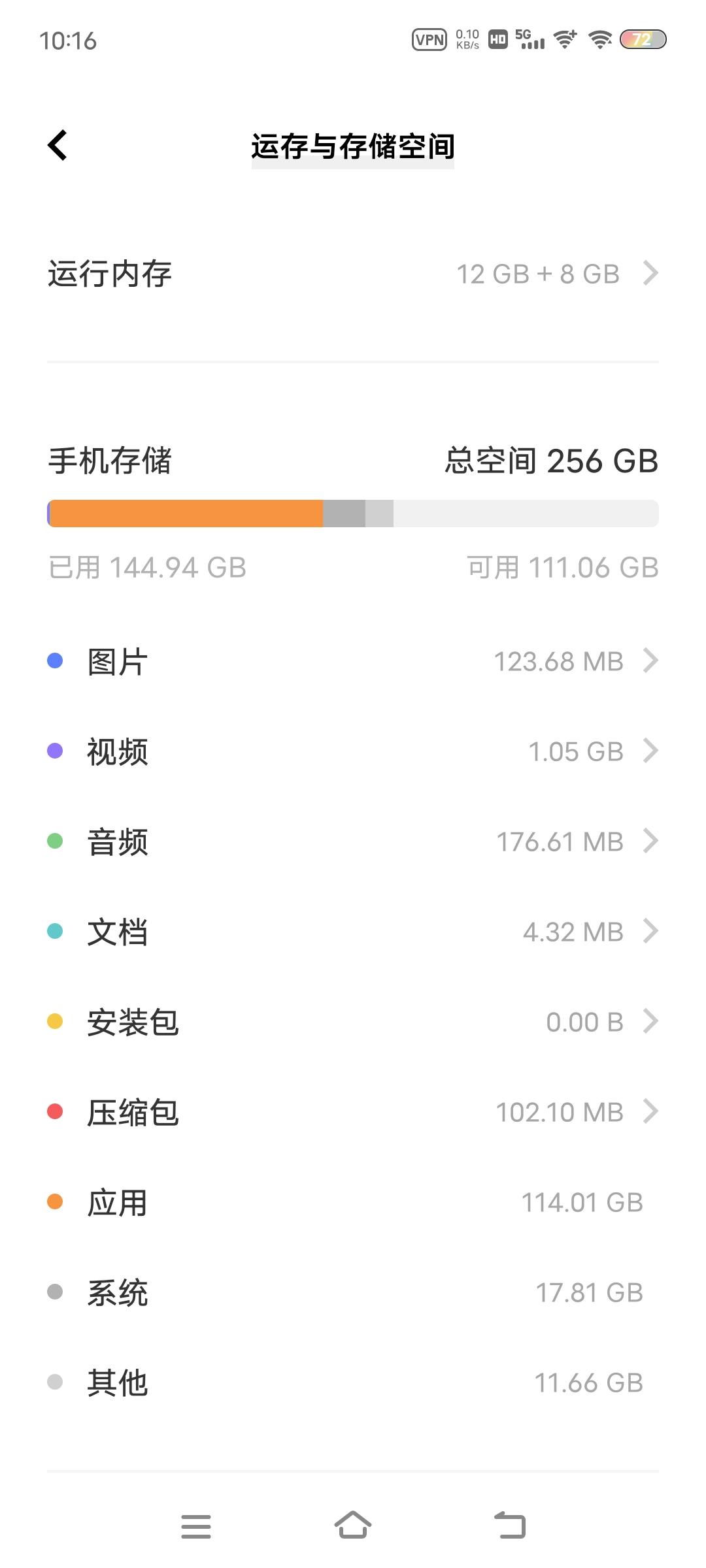This screenshot has height=1568, width=706.
Task: Select the 视频 storage row
Action: pos(353,751)
